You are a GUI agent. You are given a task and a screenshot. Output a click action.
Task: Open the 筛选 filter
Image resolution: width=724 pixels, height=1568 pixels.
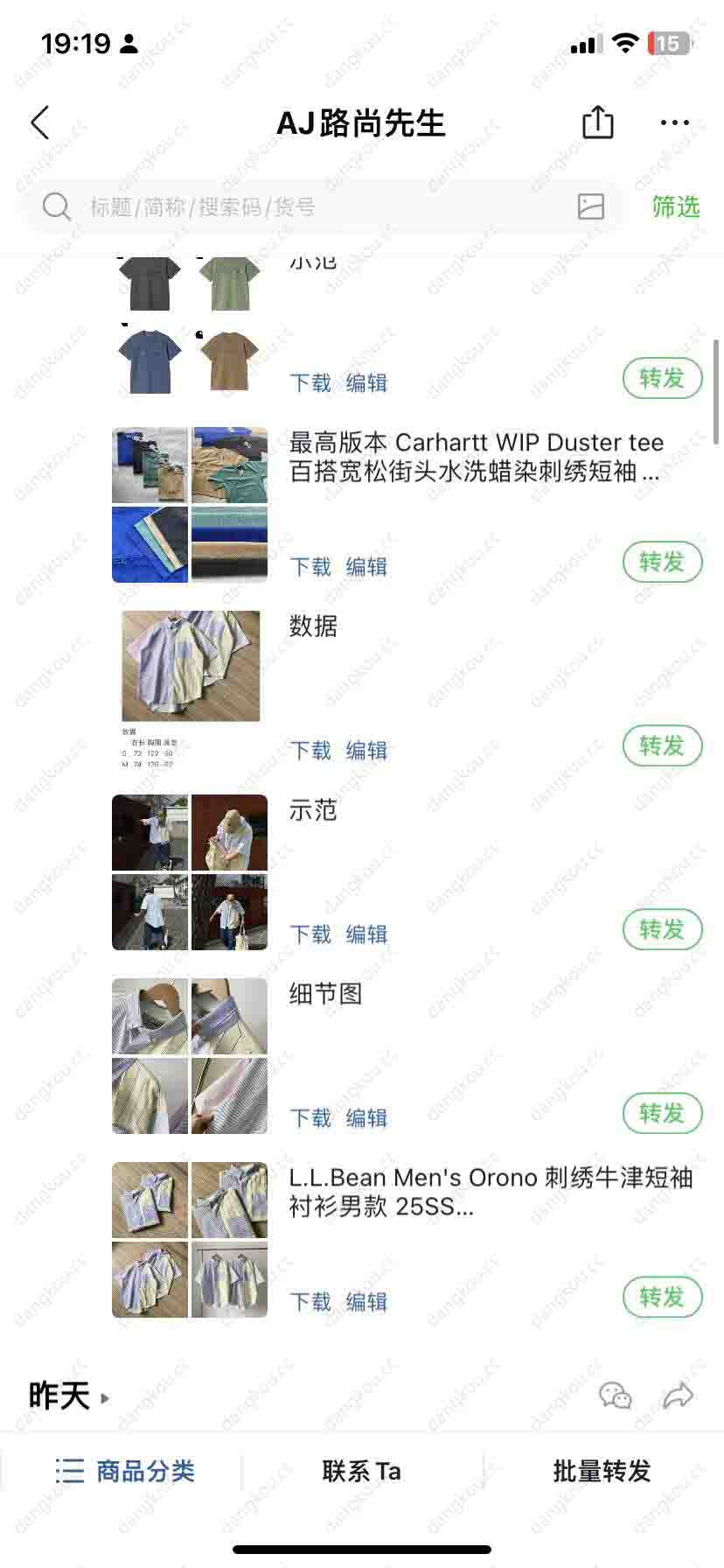tap(675, 207)
